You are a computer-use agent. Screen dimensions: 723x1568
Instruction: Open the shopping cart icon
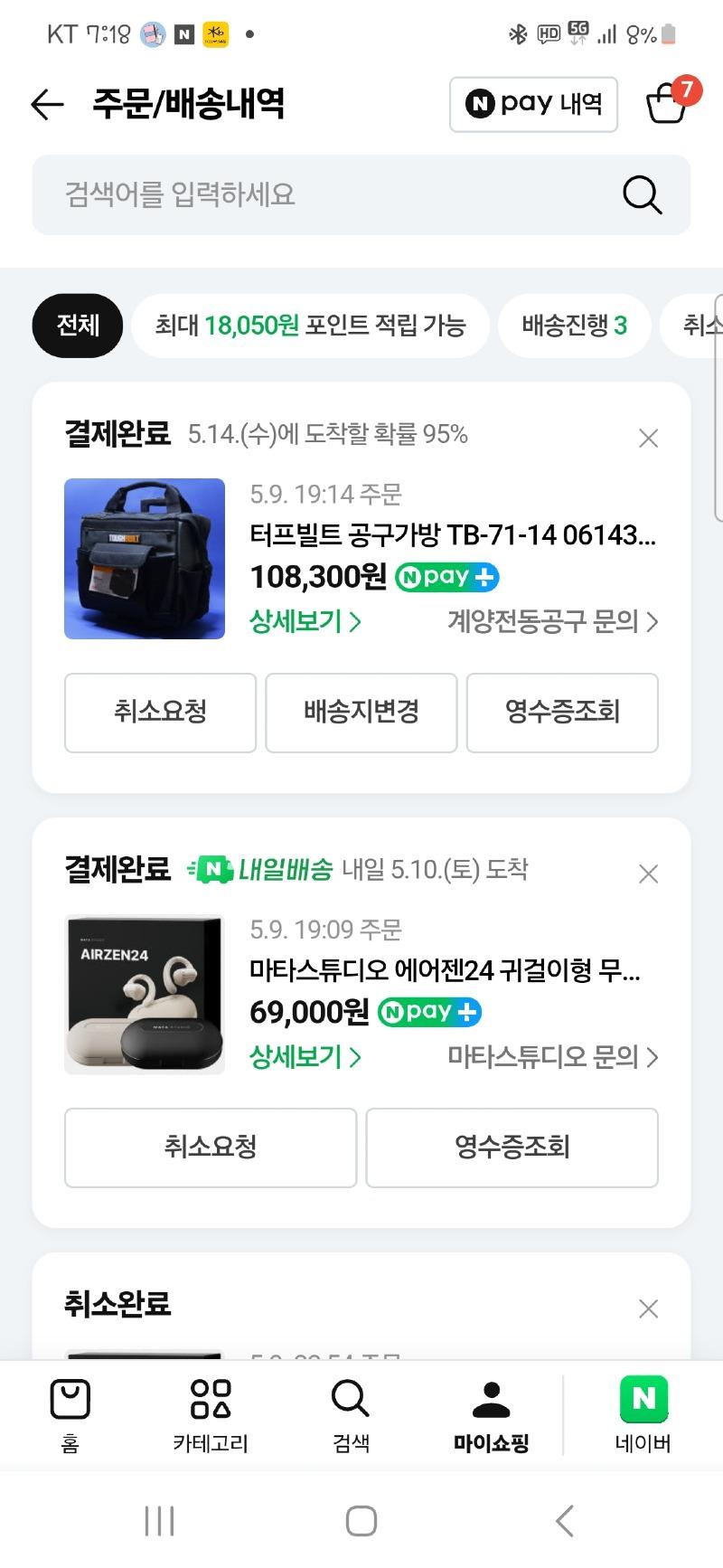(667, 103)
